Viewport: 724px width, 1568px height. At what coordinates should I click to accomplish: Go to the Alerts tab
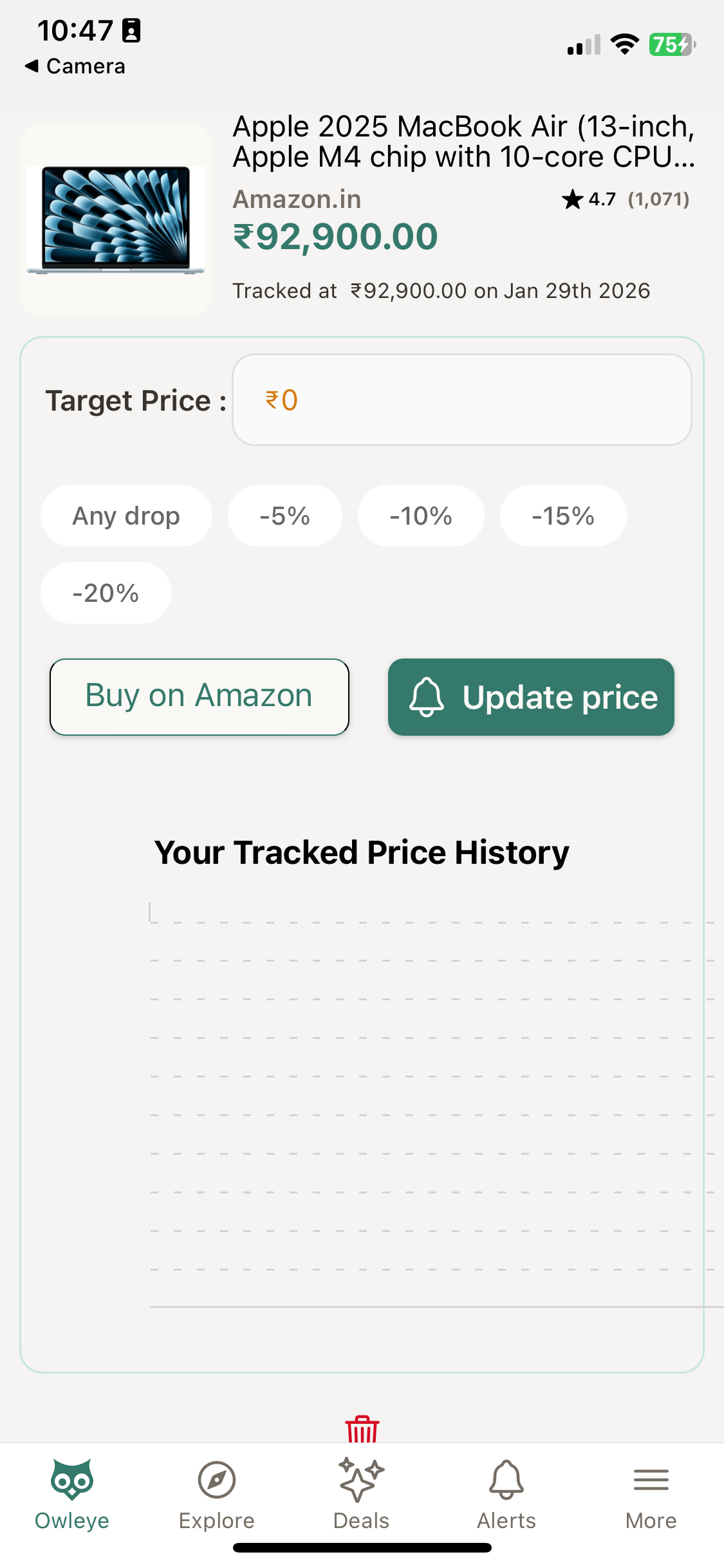(x=506, y=1495)
